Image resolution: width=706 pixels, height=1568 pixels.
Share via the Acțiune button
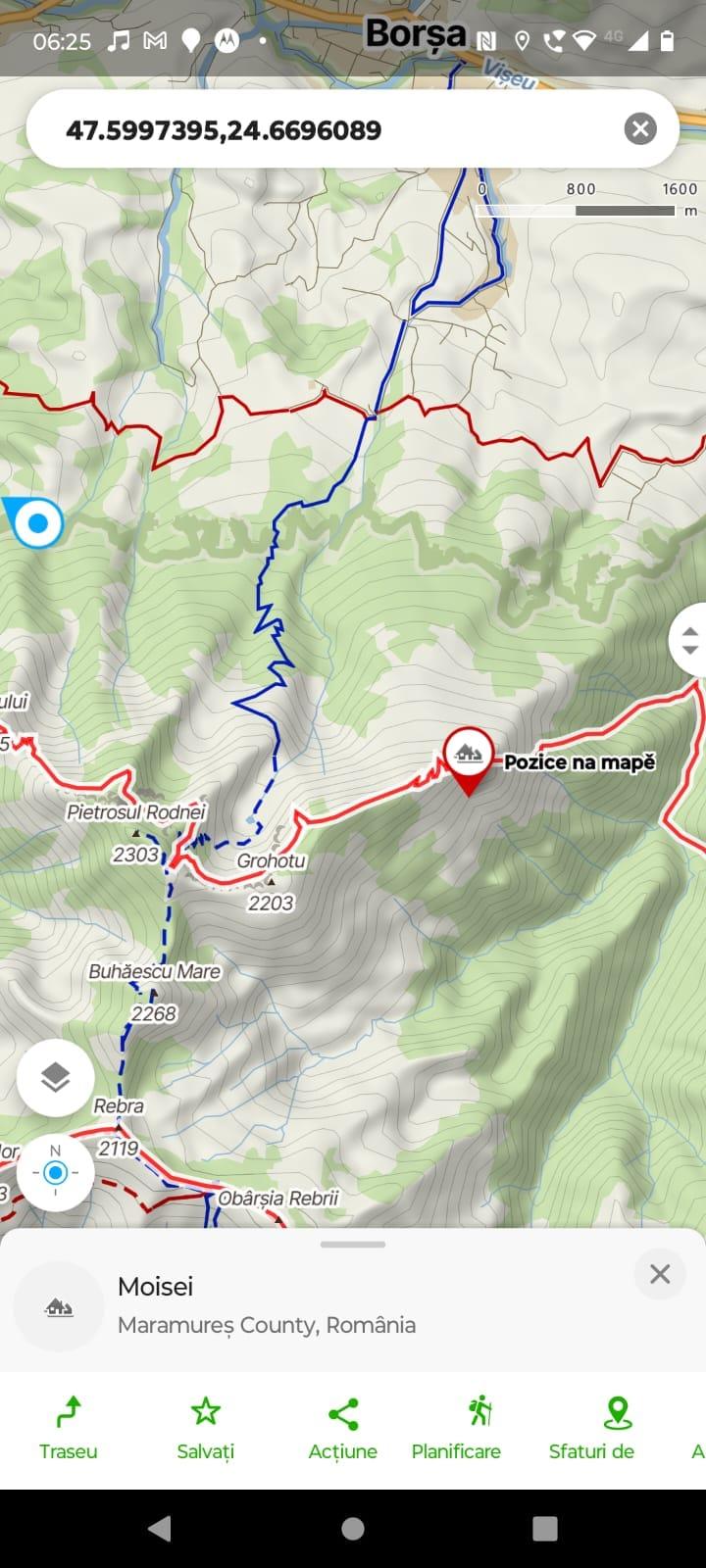pos(342,1428)
